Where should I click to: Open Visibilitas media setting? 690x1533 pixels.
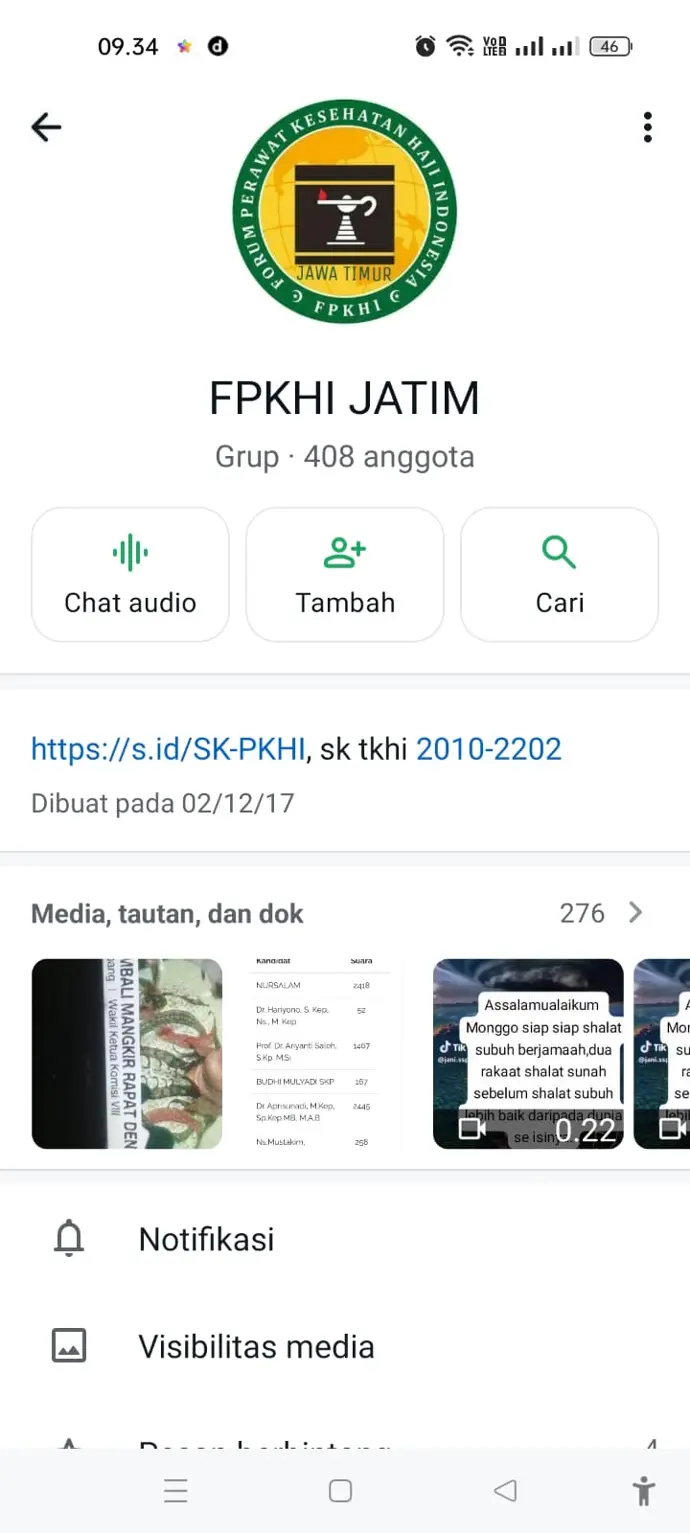pos(256,1347)
